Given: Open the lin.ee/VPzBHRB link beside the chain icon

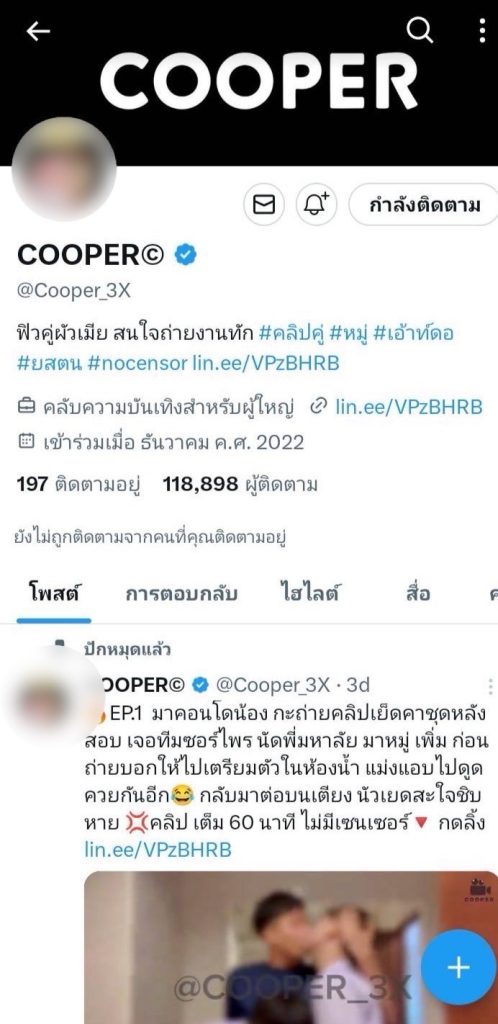Looking at the screenshot, I should [409, 407].
